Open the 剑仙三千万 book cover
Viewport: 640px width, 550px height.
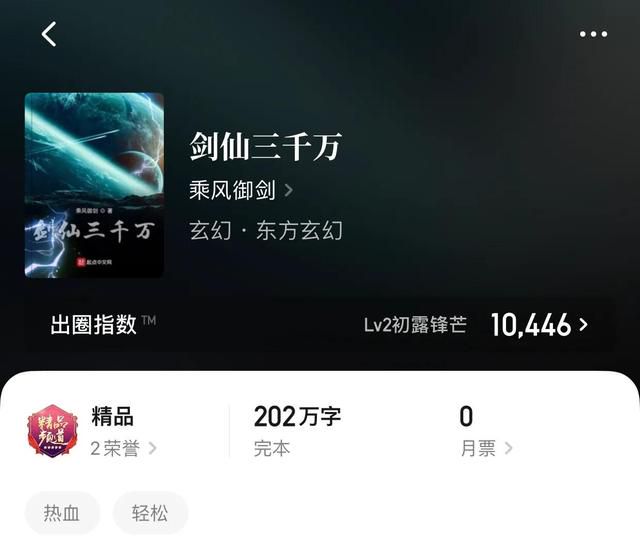click(x=94, y=185)
